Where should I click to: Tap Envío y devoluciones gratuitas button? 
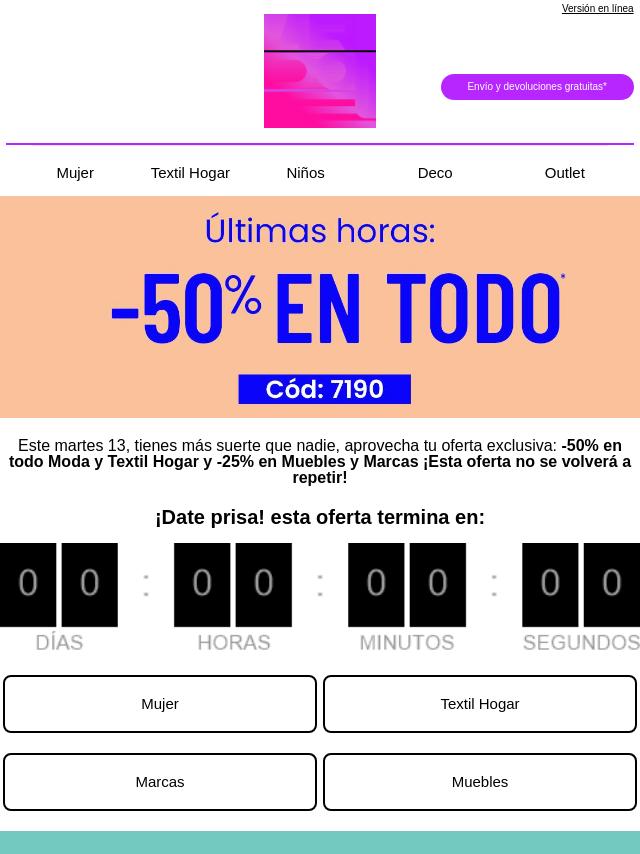pyautogui.click(x=537, y=87)
